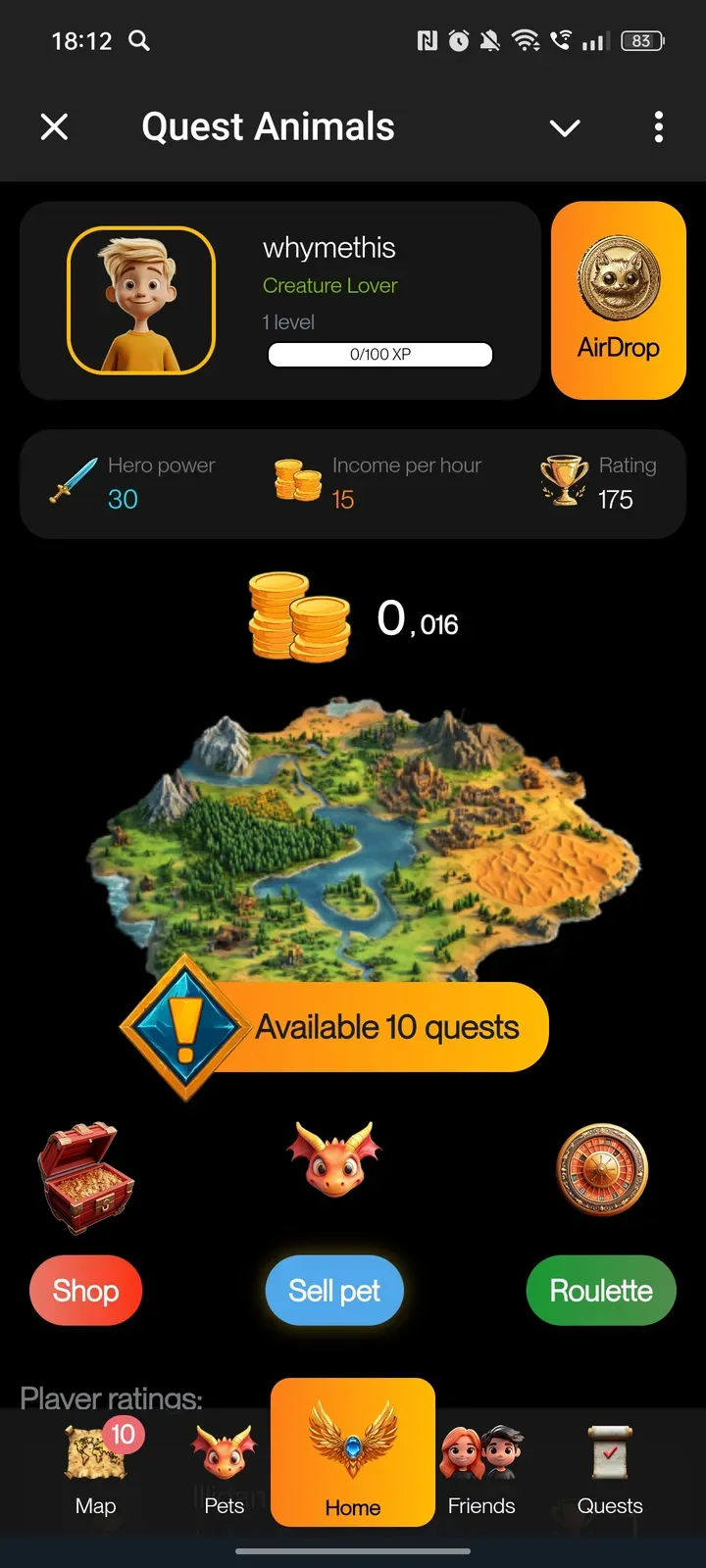This screenshot has height=1568, width=706.
Task: Open the Friends tab
Action: pyautogui.click(x=481, y=1467)
